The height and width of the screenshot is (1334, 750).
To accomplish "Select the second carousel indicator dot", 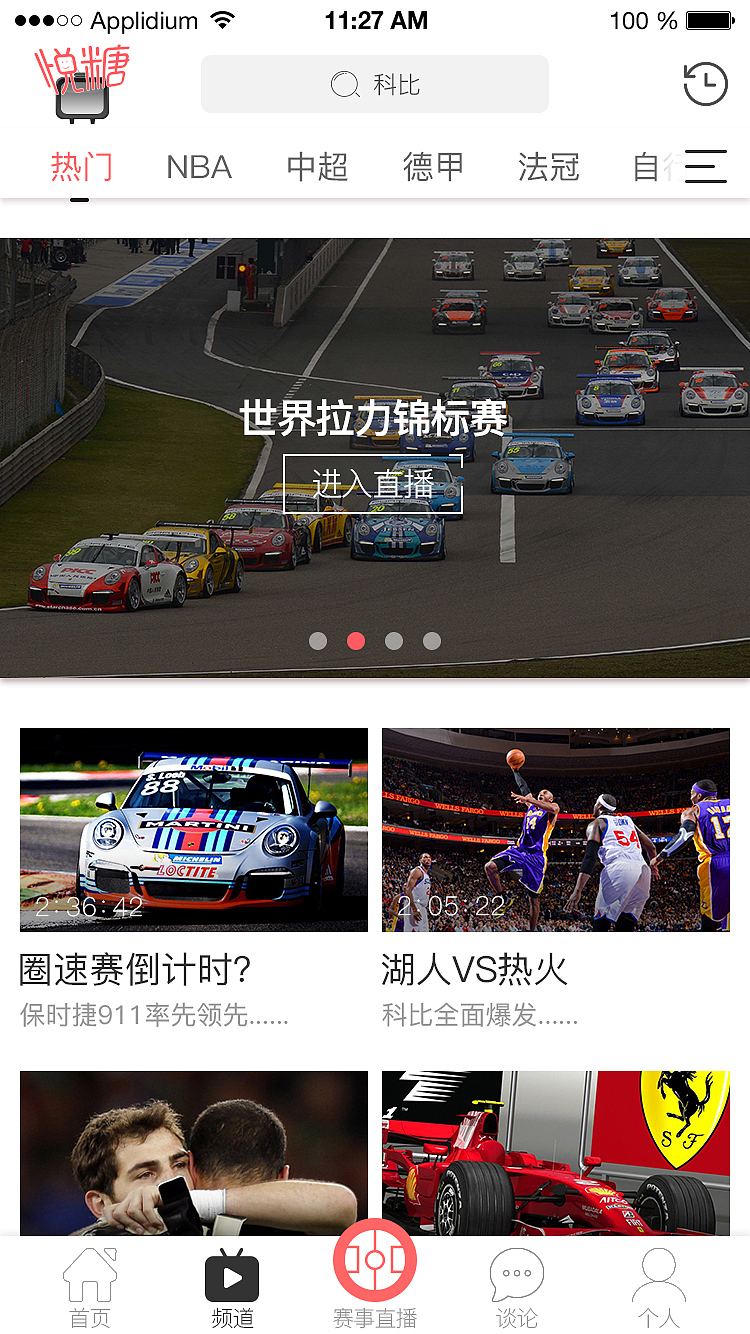I will click(356, 641).
